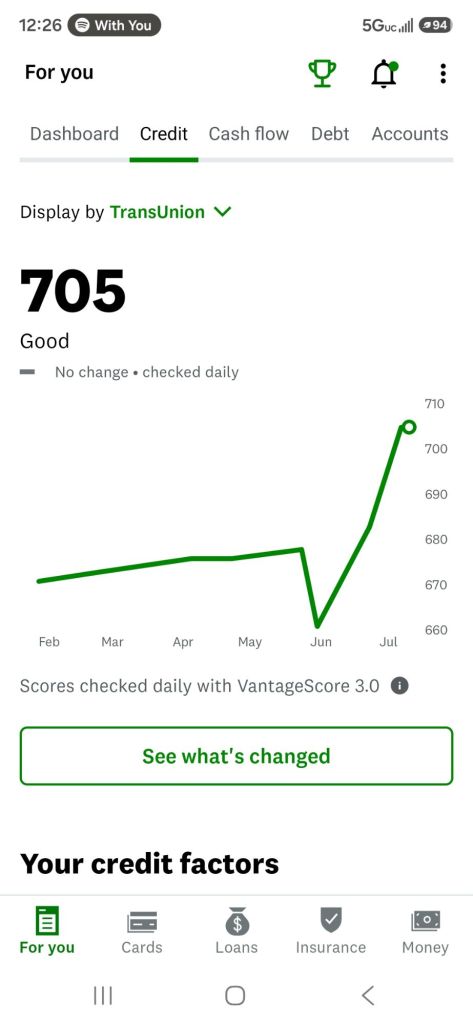Expand the TransUnion bureau dropdown
Screen dimensions: 473x1024
tap(171, 212)
